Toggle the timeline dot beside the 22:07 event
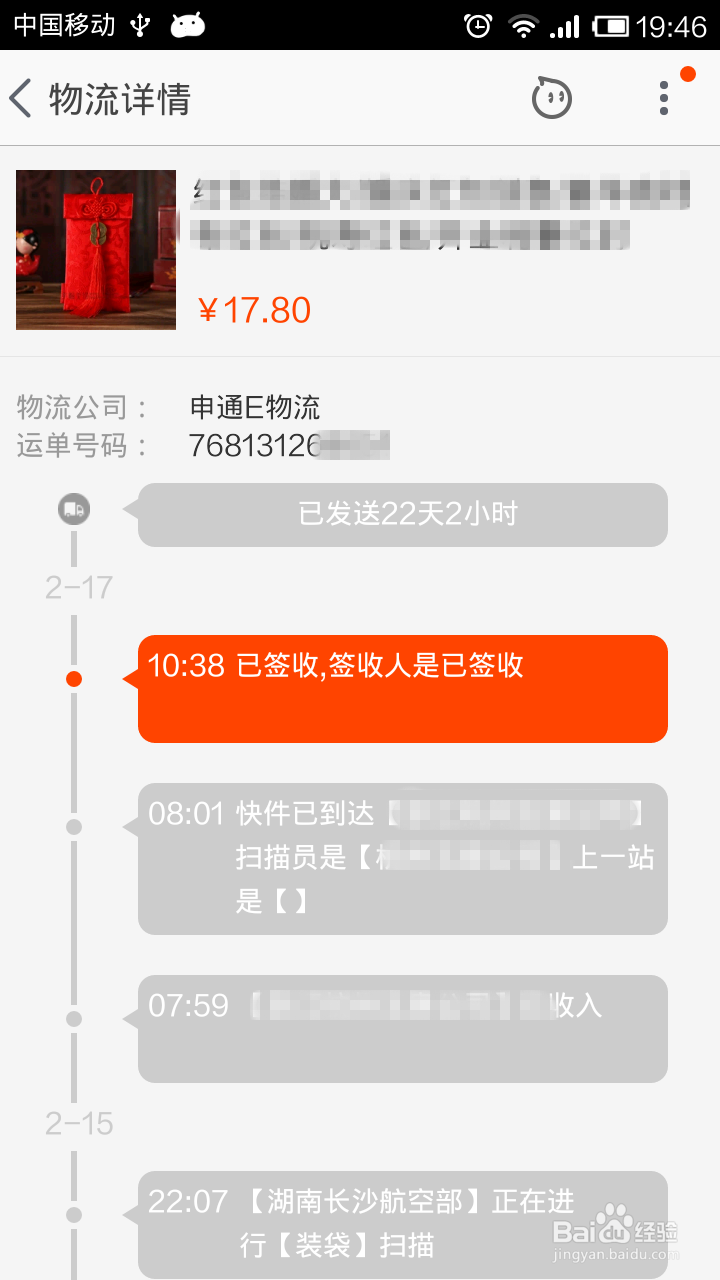This screenshot has height=1280, width=720. 73,1213
